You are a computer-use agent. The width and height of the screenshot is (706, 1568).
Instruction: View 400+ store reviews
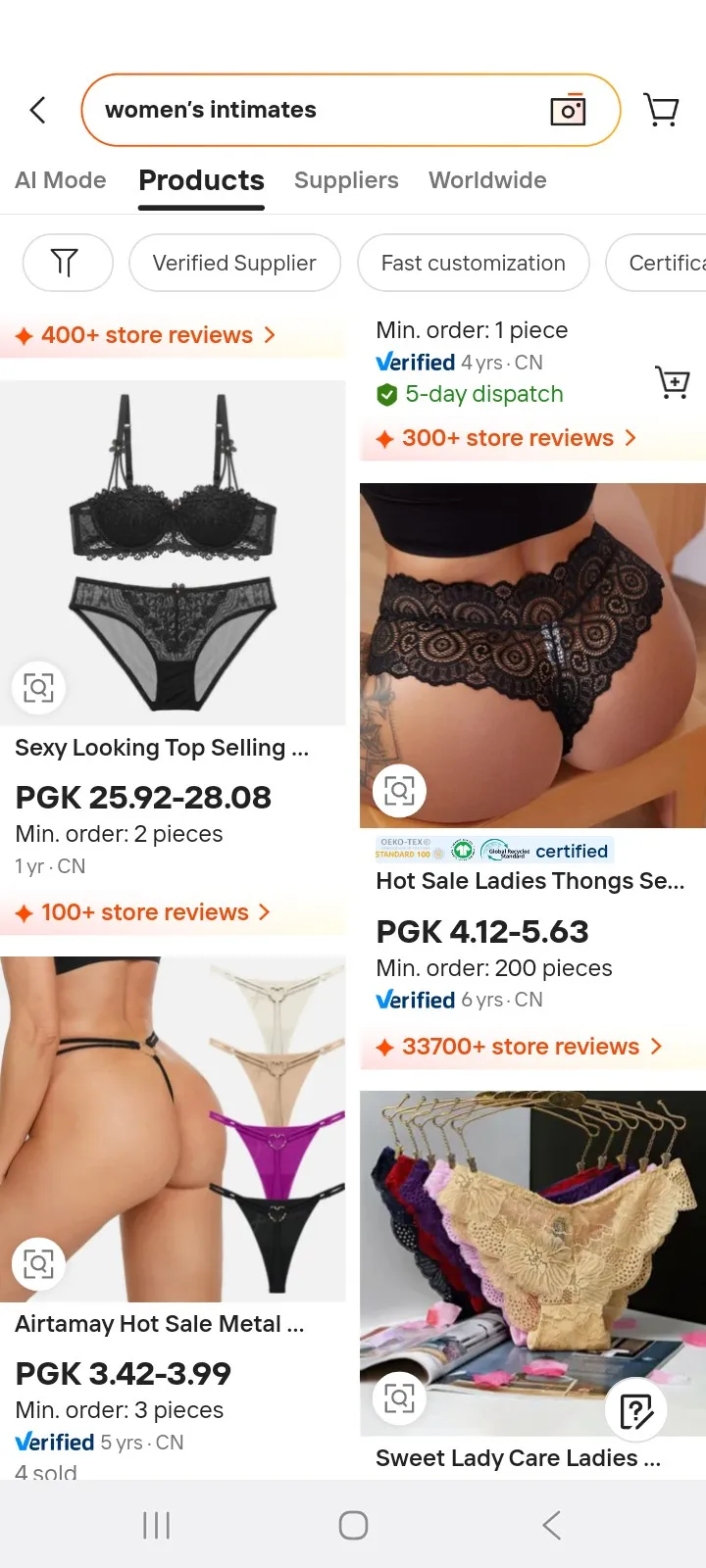pos(147,335)
